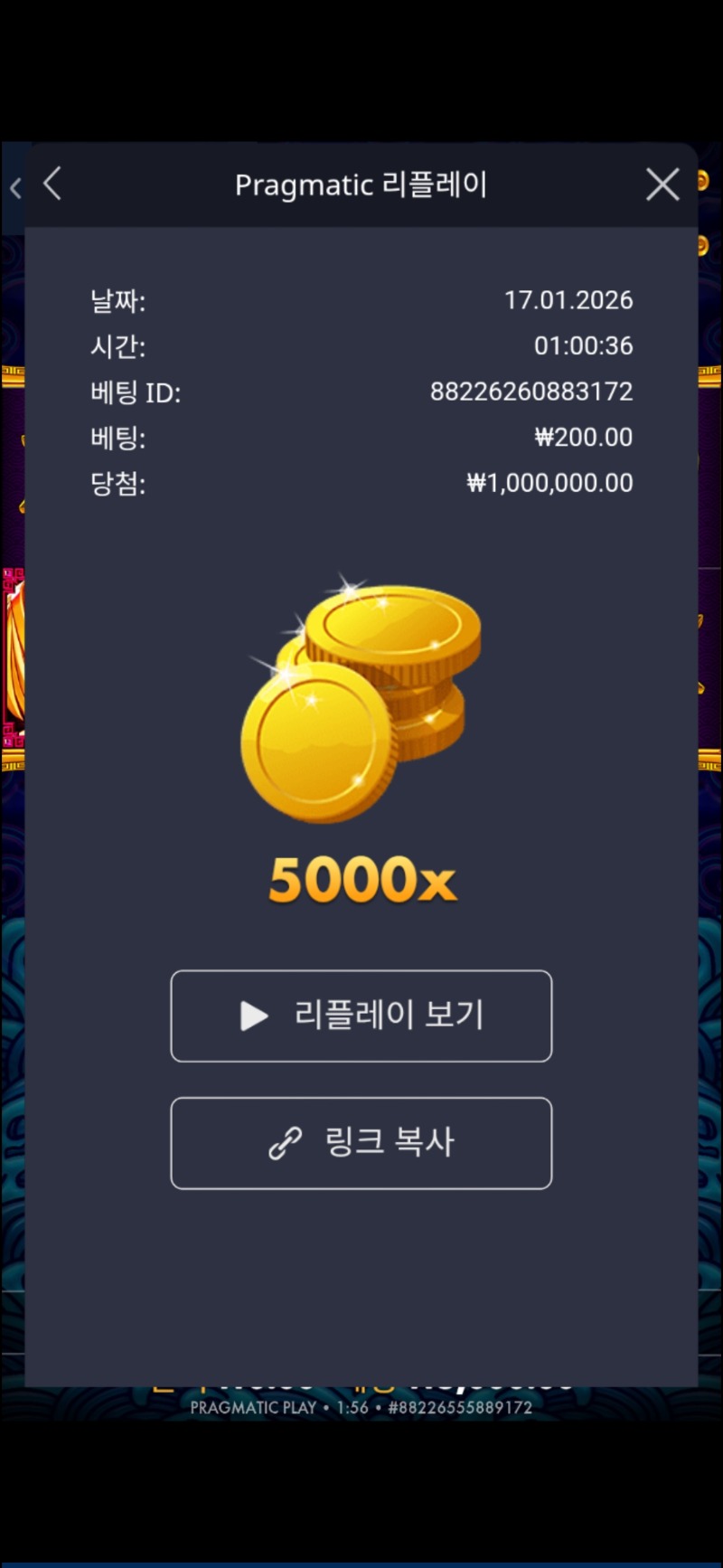The height and width of the screenshot is (1568, 723).
Task: Close the Pragmatic replay dialog
Action: pos(662,184)
